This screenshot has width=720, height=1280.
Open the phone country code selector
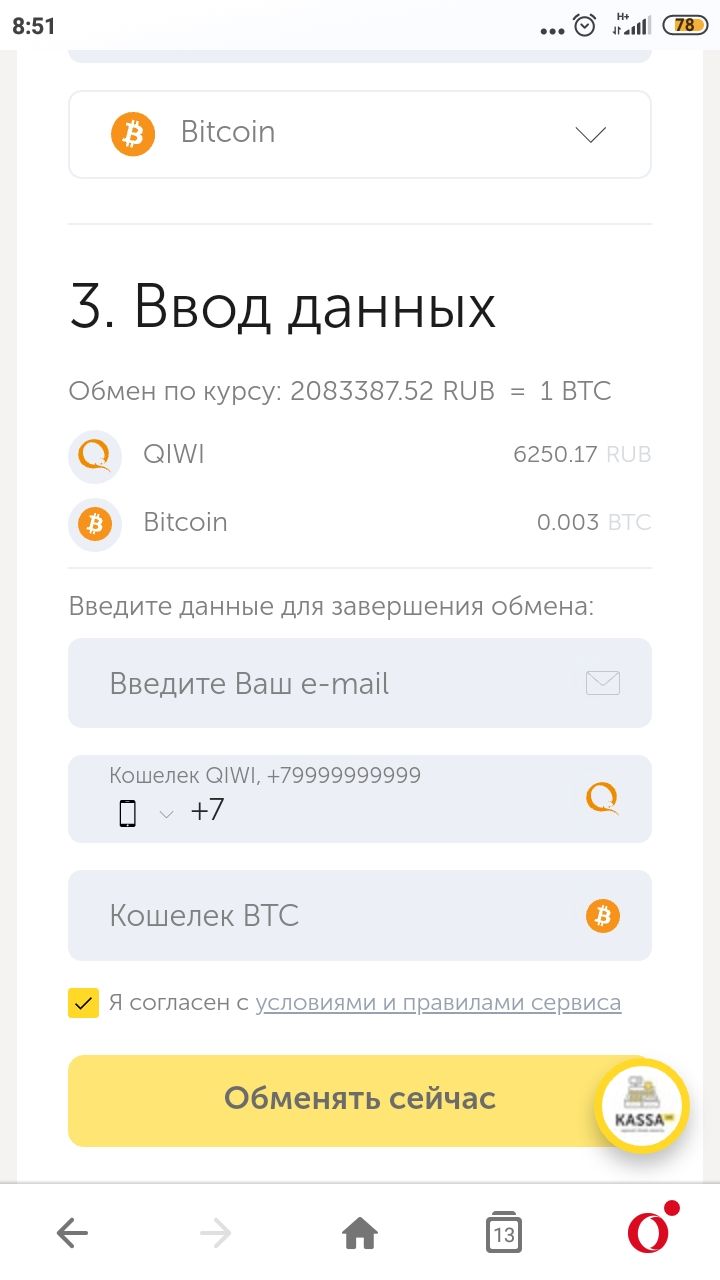[145, 812]
